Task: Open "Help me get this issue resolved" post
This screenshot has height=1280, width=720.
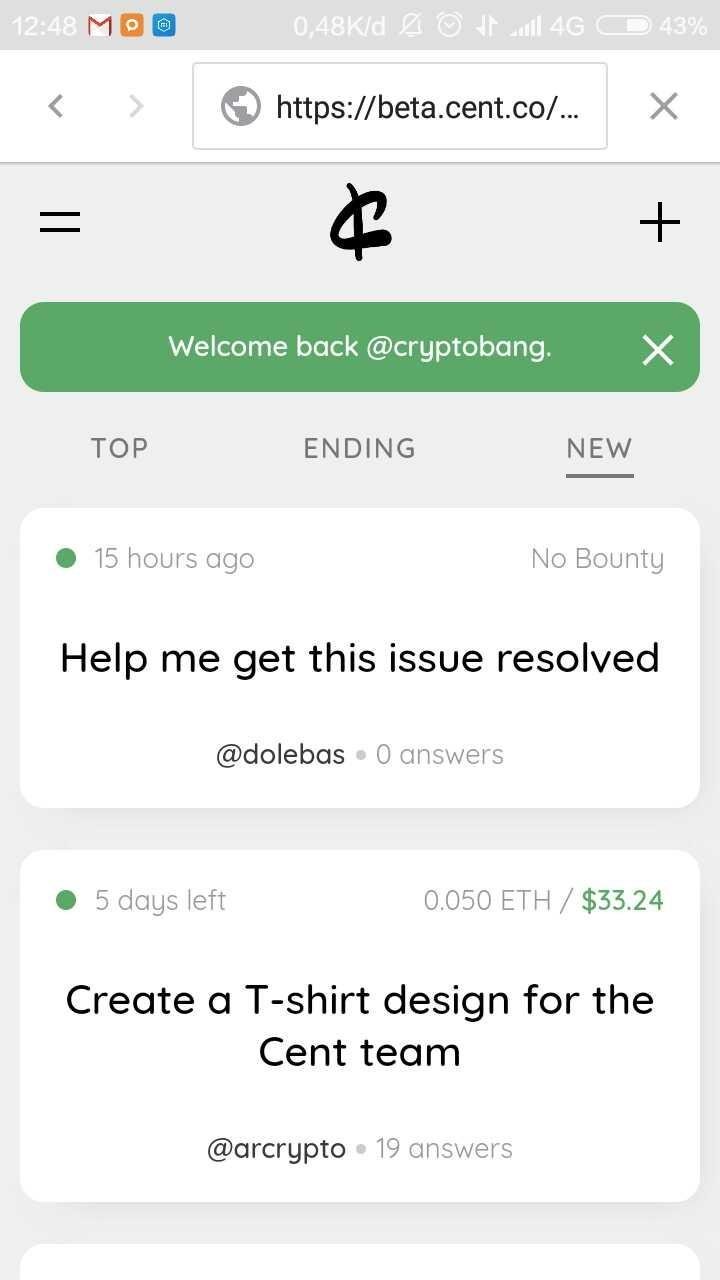Action: [360, 658]
